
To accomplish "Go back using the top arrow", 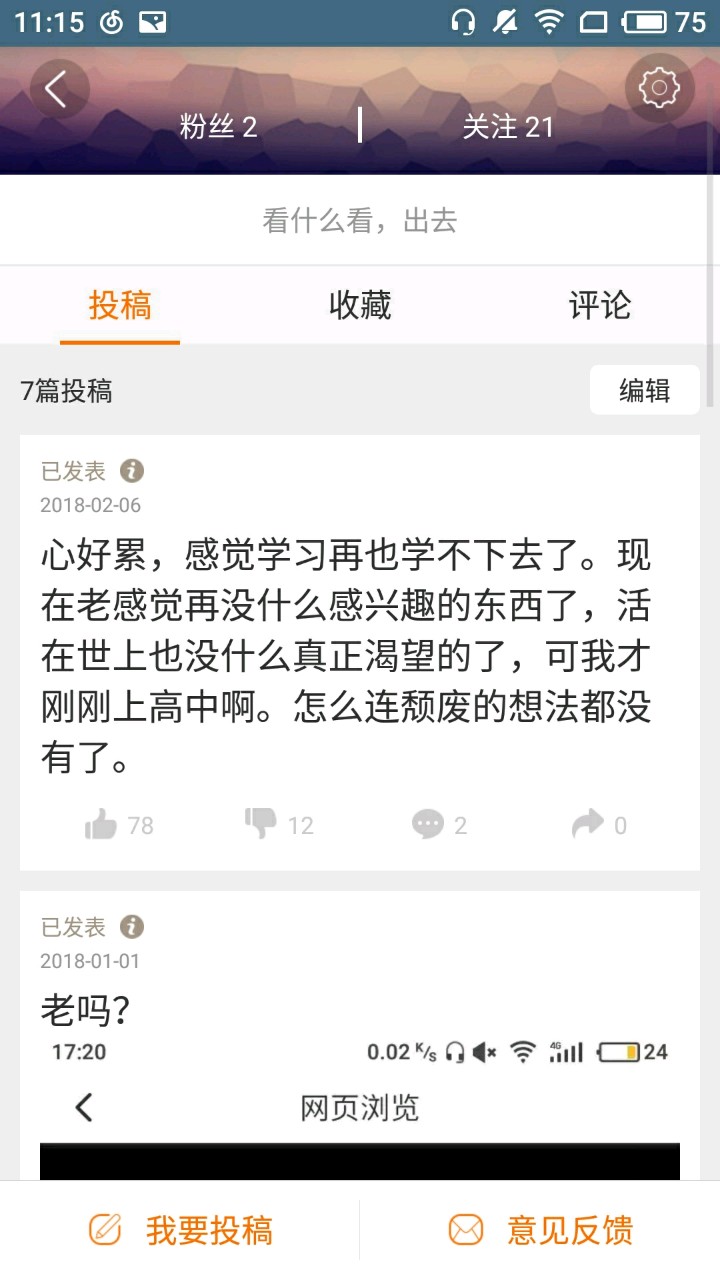I will point(58,90).
